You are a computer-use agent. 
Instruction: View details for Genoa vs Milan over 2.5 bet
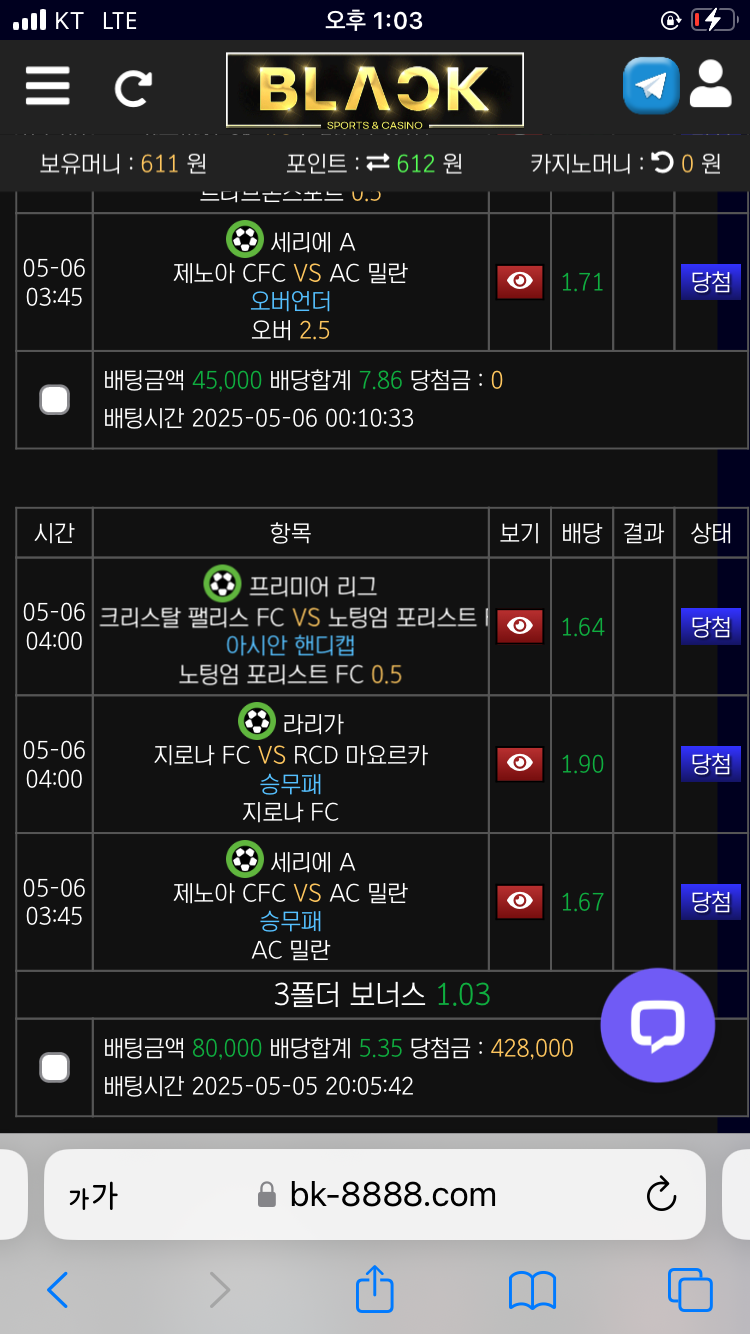(x=520, y=282)
